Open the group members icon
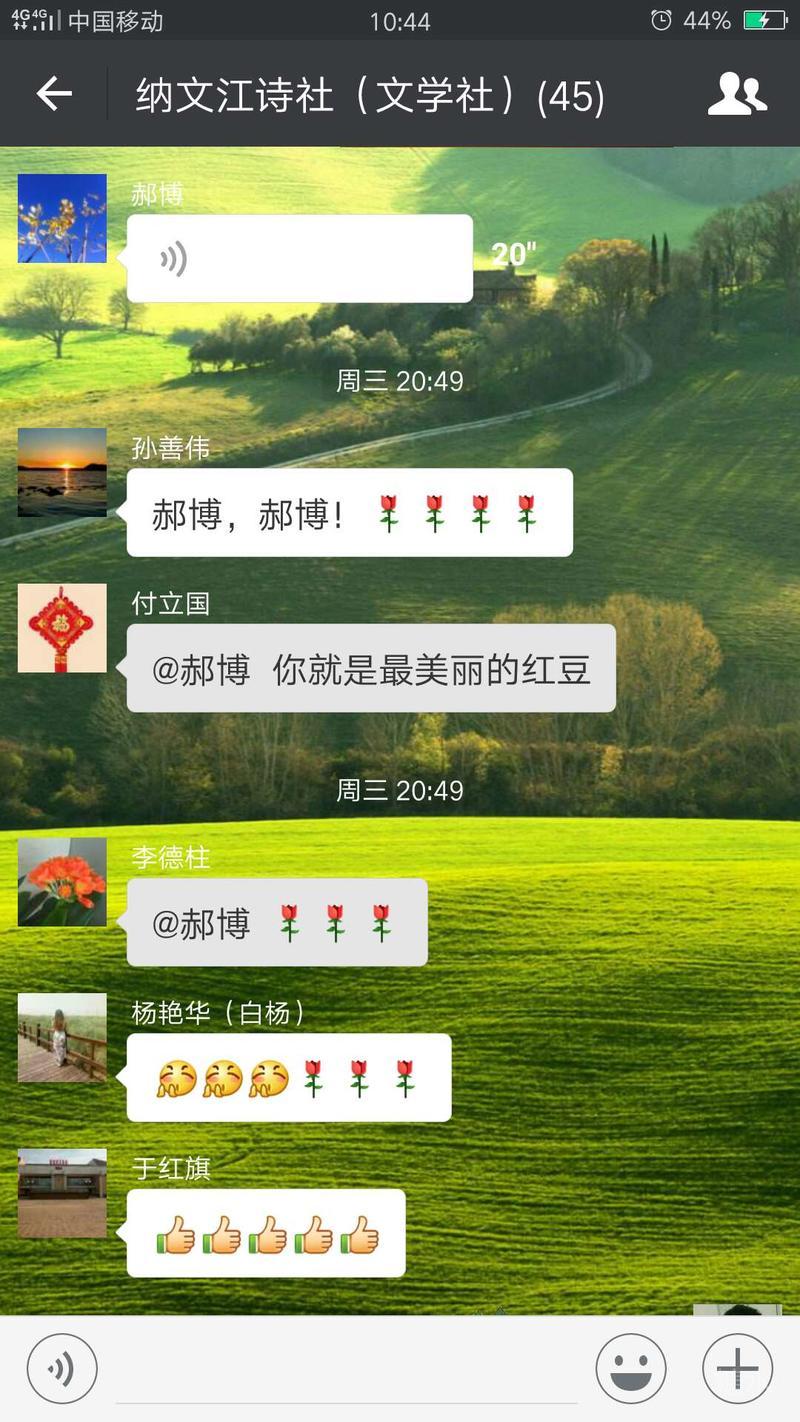The height and width of the screenshot is (1422, 800). (x=737, y=95)
